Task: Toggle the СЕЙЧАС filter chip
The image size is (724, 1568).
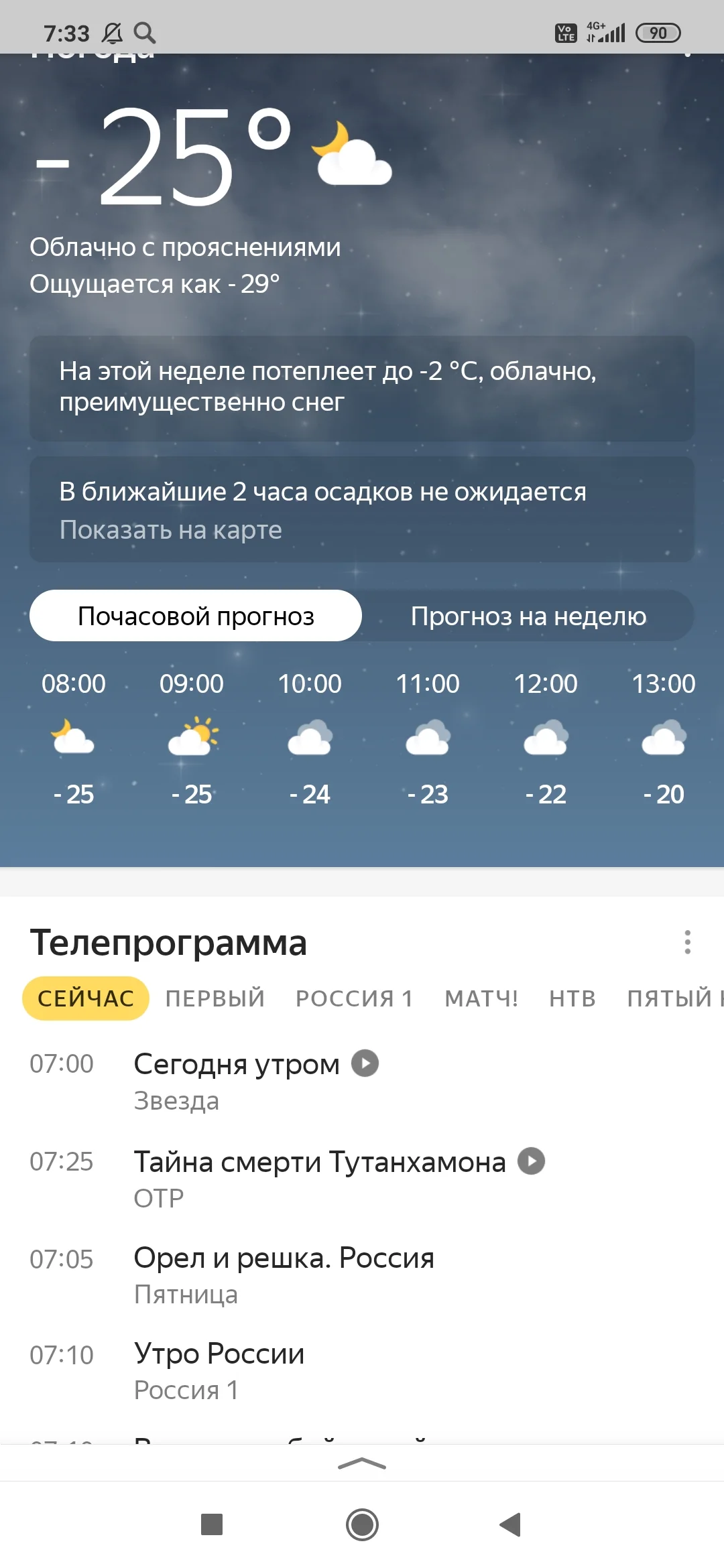Action: [x=85, y=998]
